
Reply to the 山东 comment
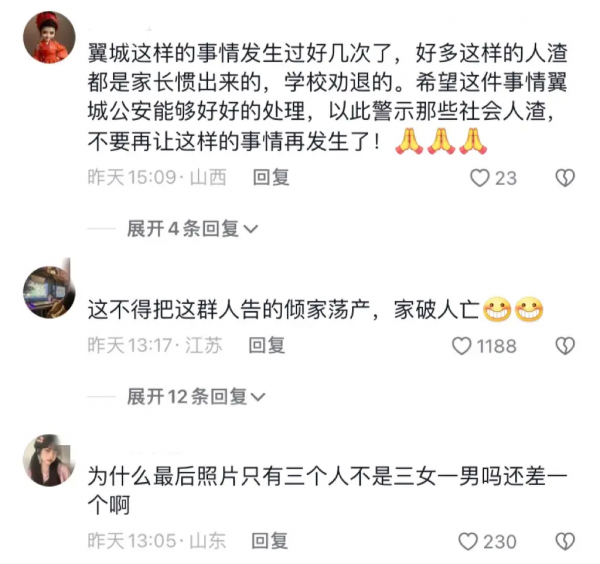pos(270,541)
